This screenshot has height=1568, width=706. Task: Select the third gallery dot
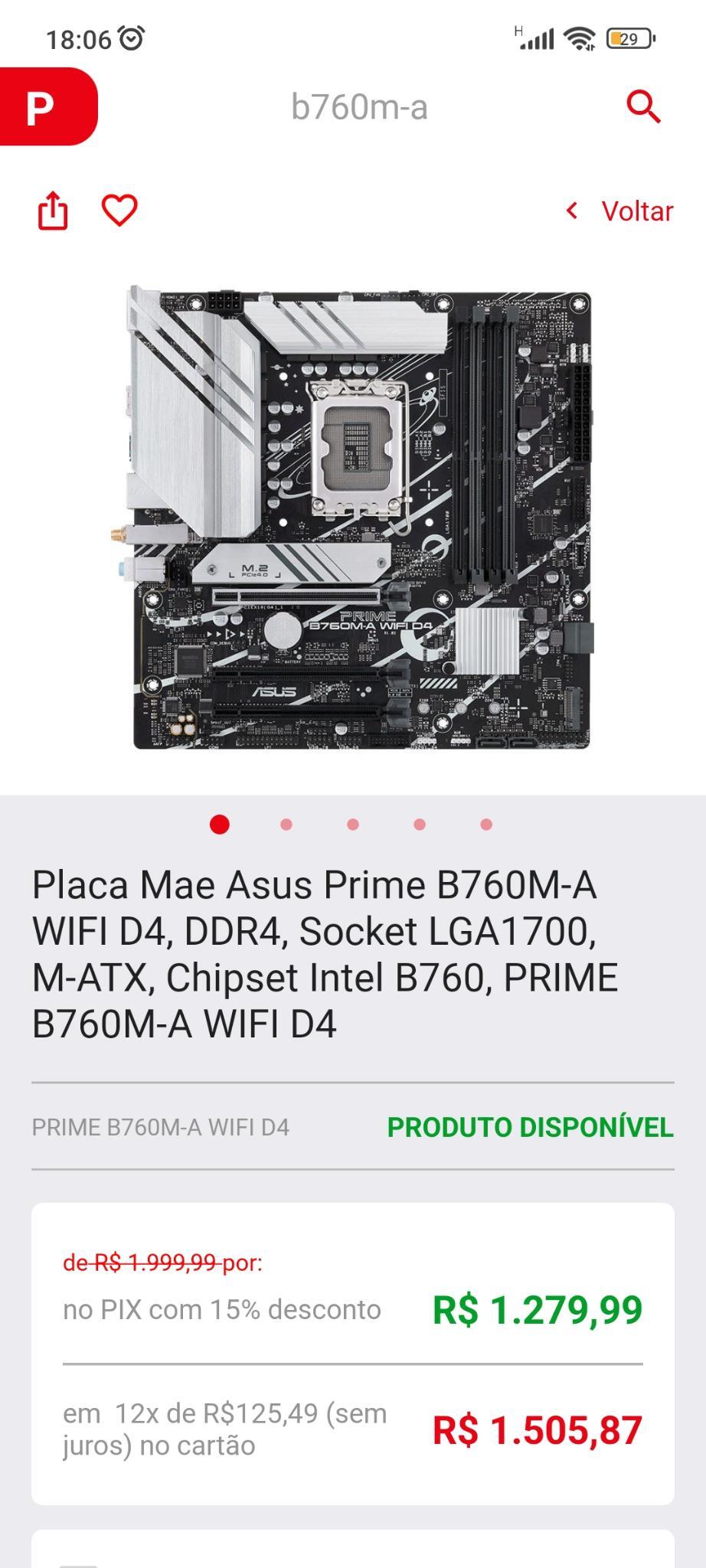coord(353,825)
